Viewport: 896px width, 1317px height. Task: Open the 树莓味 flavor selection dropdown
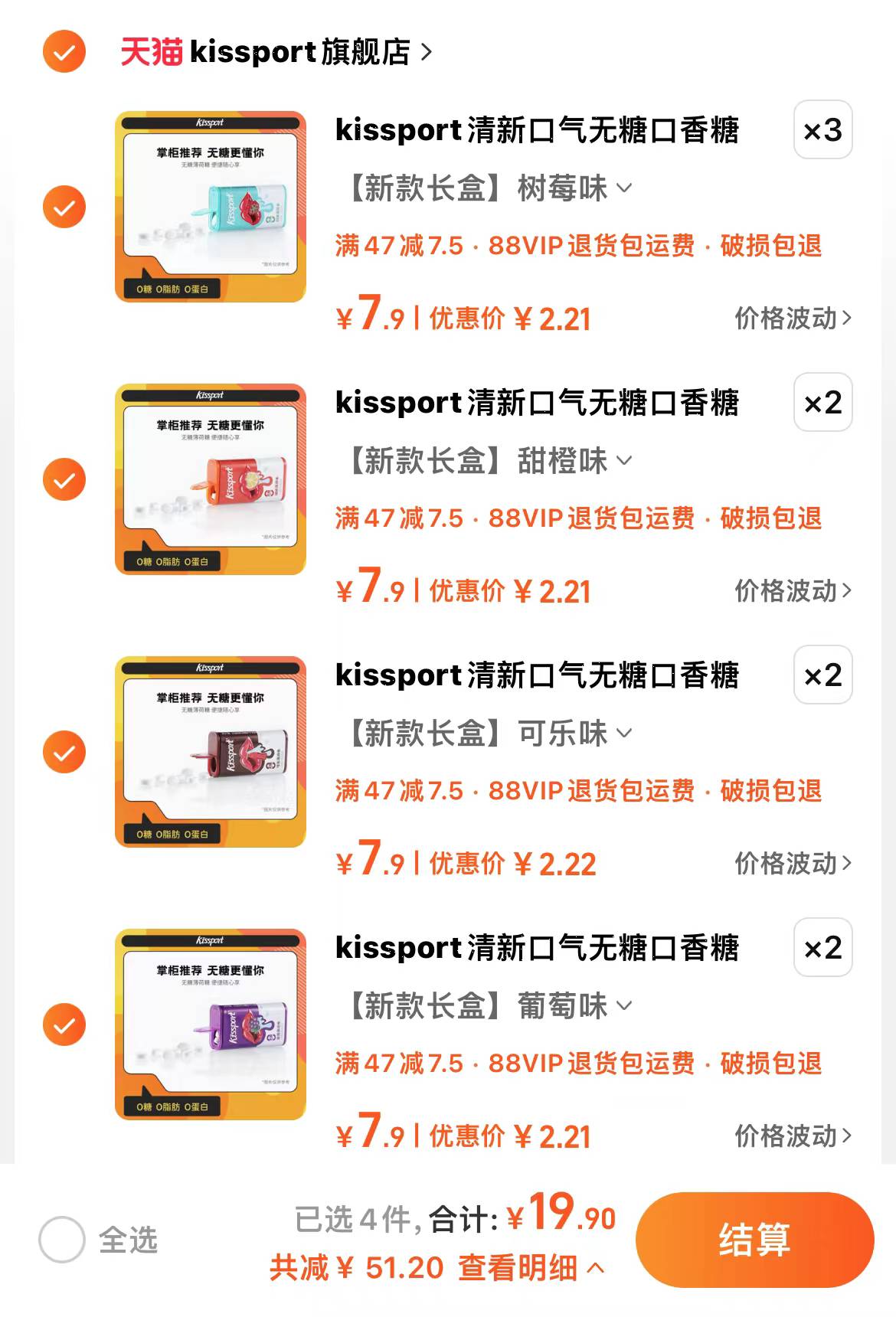point(626,189)
